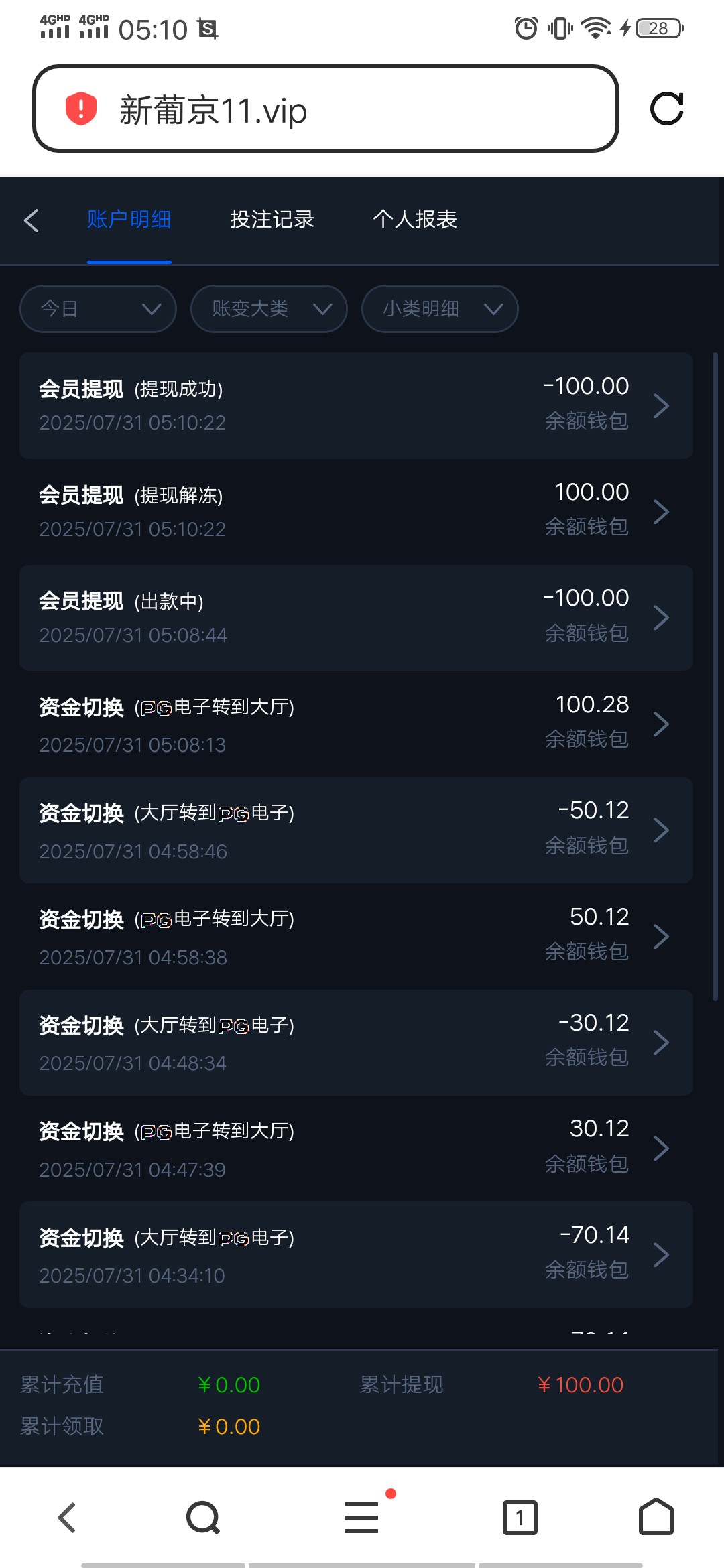View the 会员提现 (提现解冻) entry details

[x=356, y=511]
